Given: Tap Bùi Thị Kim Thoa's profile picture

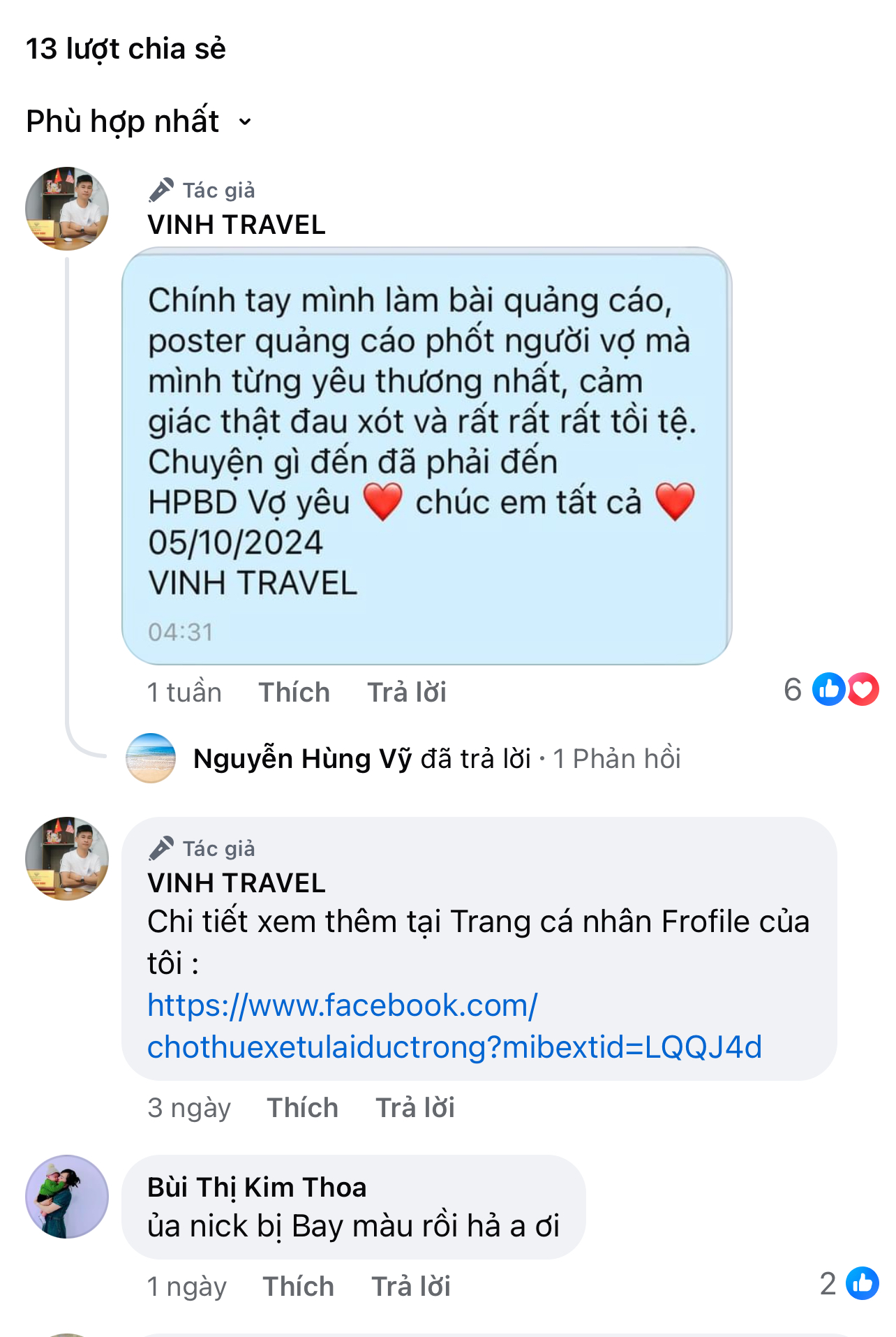Looking at the screenshot, I should coord(67,1197).
